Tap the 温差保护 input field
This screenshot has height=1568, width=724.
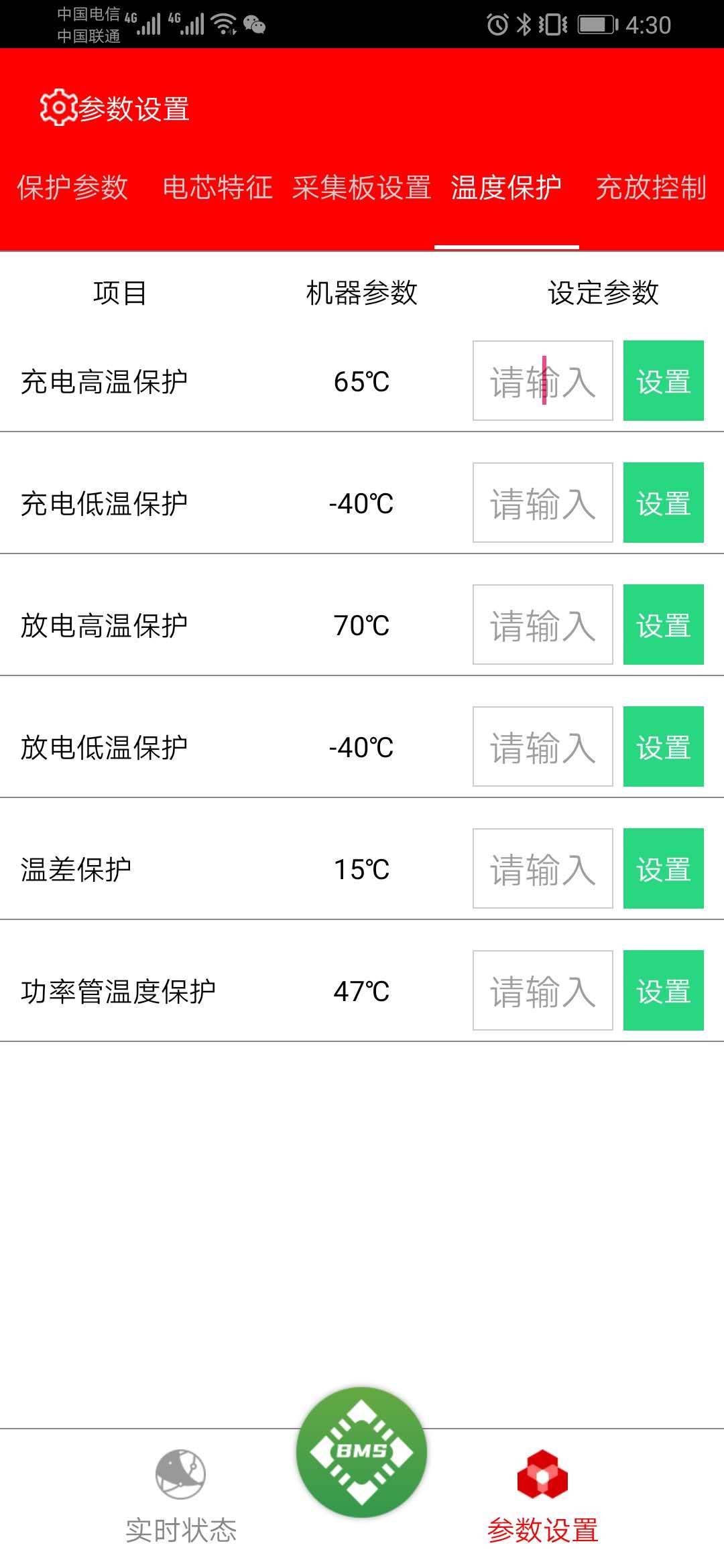pyautogui.click(x=543, y=868)
